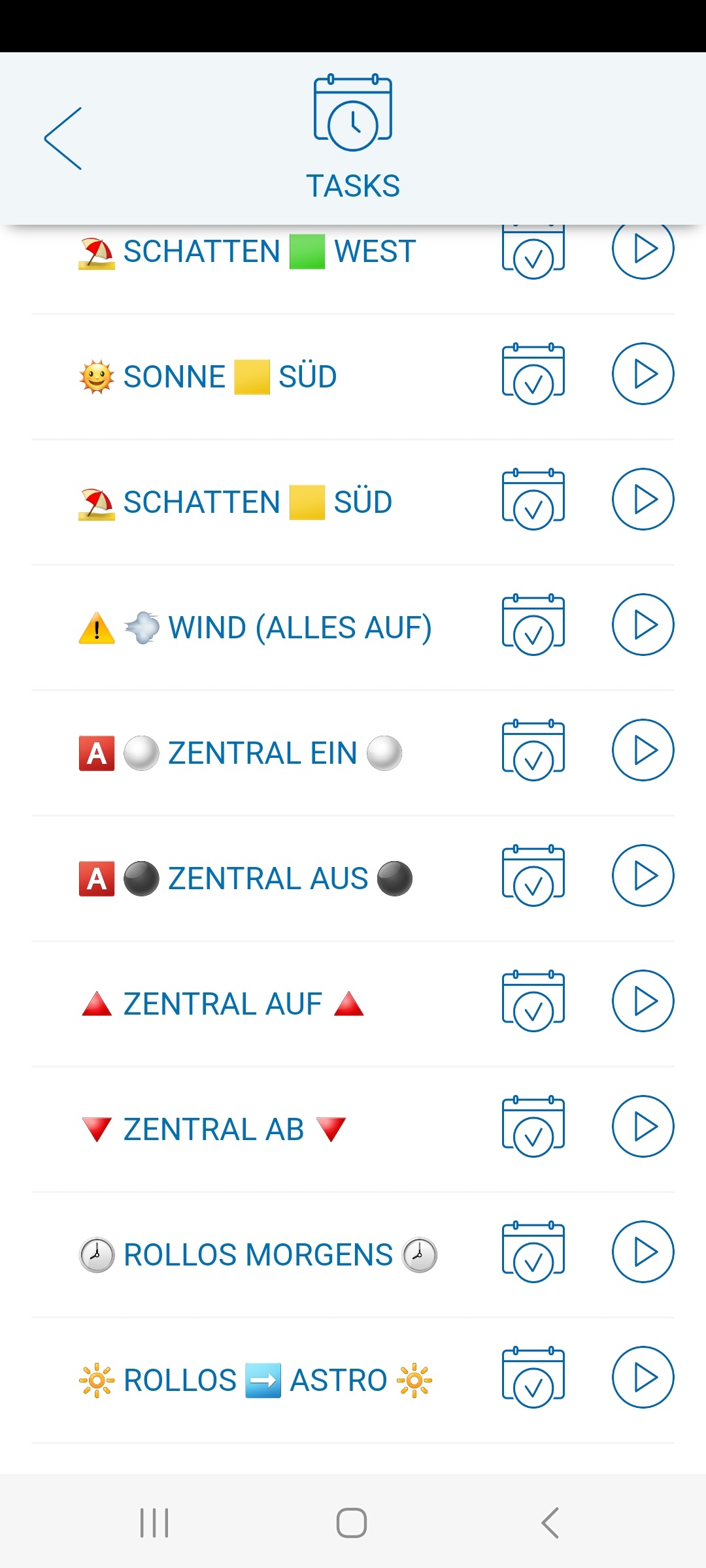
Task: Execute the WIND (ALLES AUF) task
Action: [x=643, y=625]
